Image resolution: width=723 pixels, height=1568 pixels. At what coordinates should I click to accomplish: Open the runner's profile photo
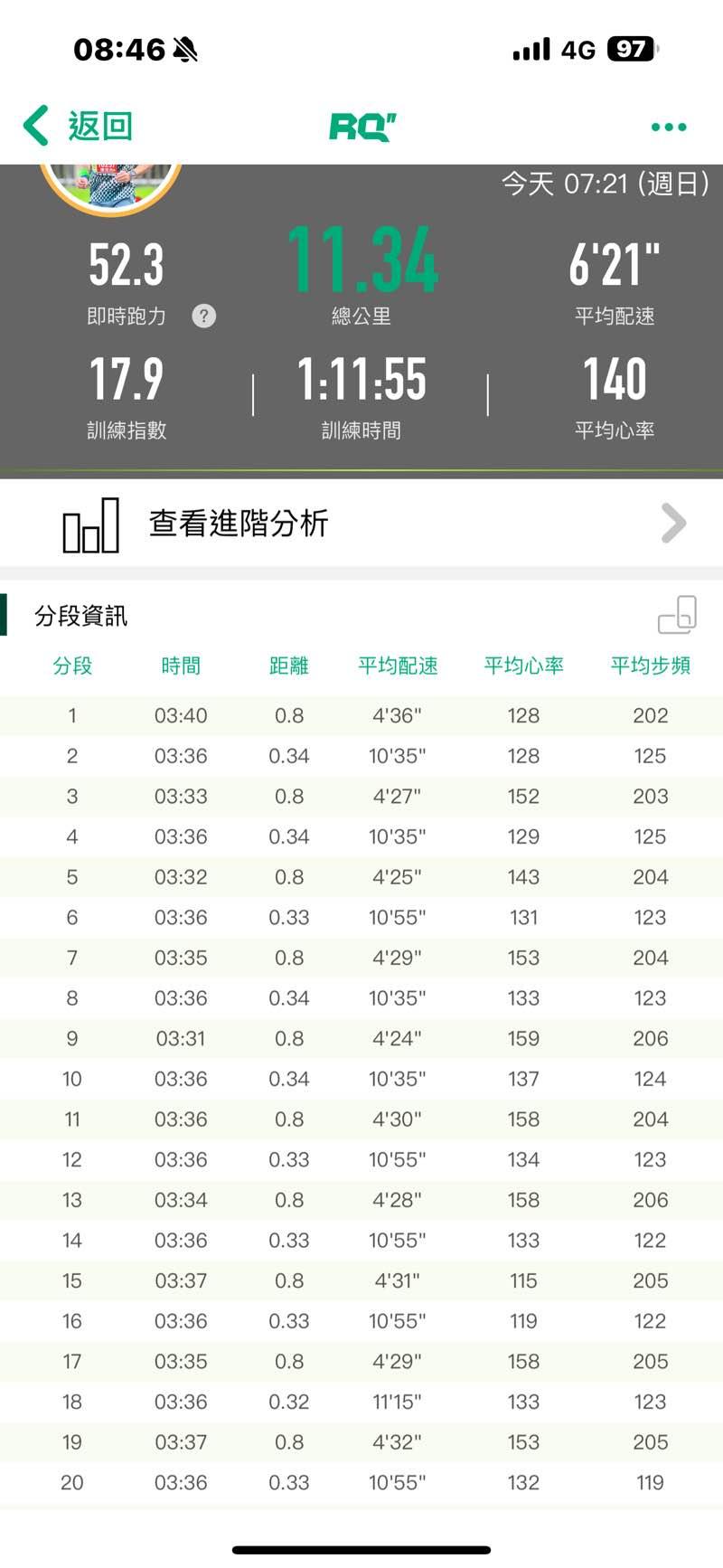tap(110, 185)
